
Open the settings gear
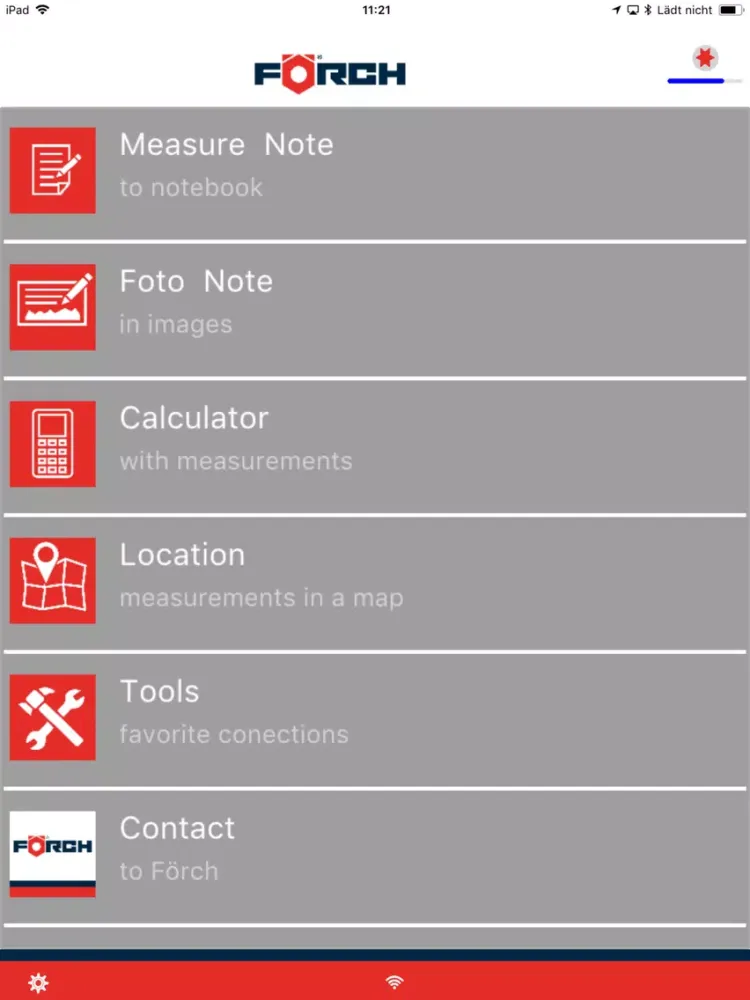[38, 983]
